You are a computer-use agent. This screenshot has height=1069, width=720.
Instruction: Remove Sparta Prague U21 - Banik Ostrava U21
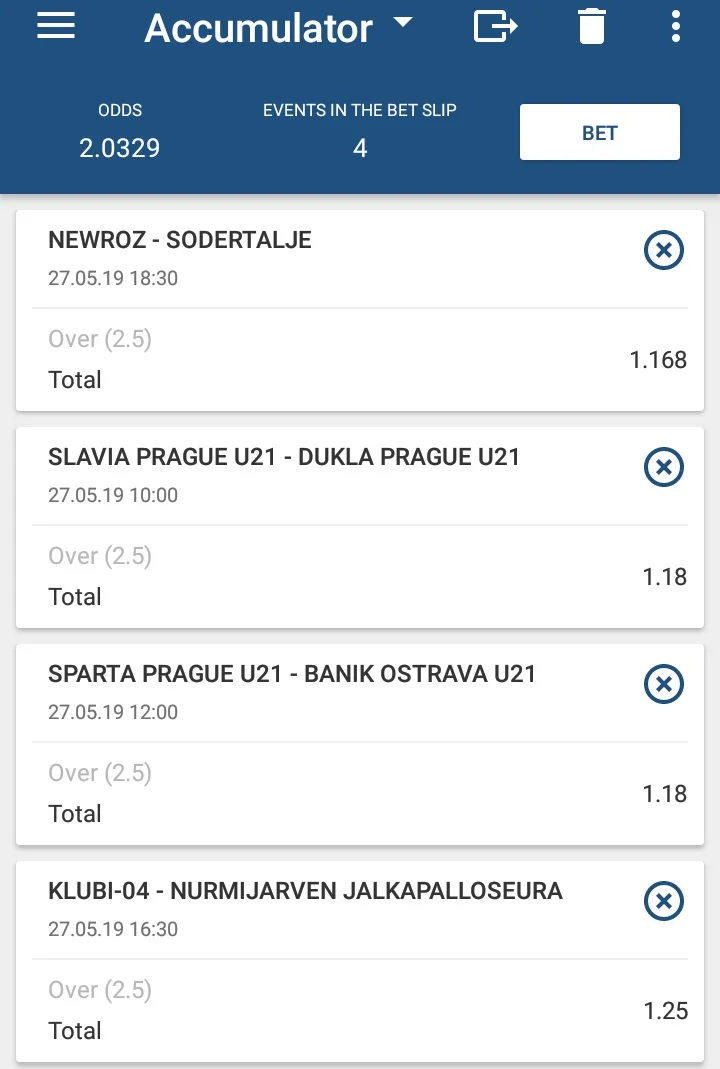coord(663,684)
